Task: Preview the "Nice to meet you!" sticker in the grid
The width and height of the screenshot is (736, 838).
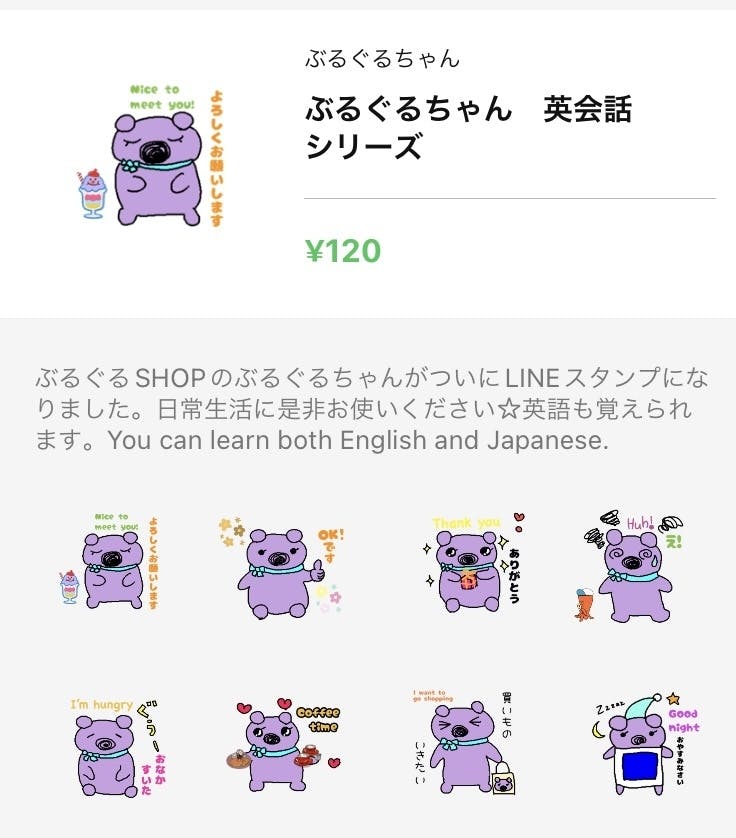Action: (110, 563)
